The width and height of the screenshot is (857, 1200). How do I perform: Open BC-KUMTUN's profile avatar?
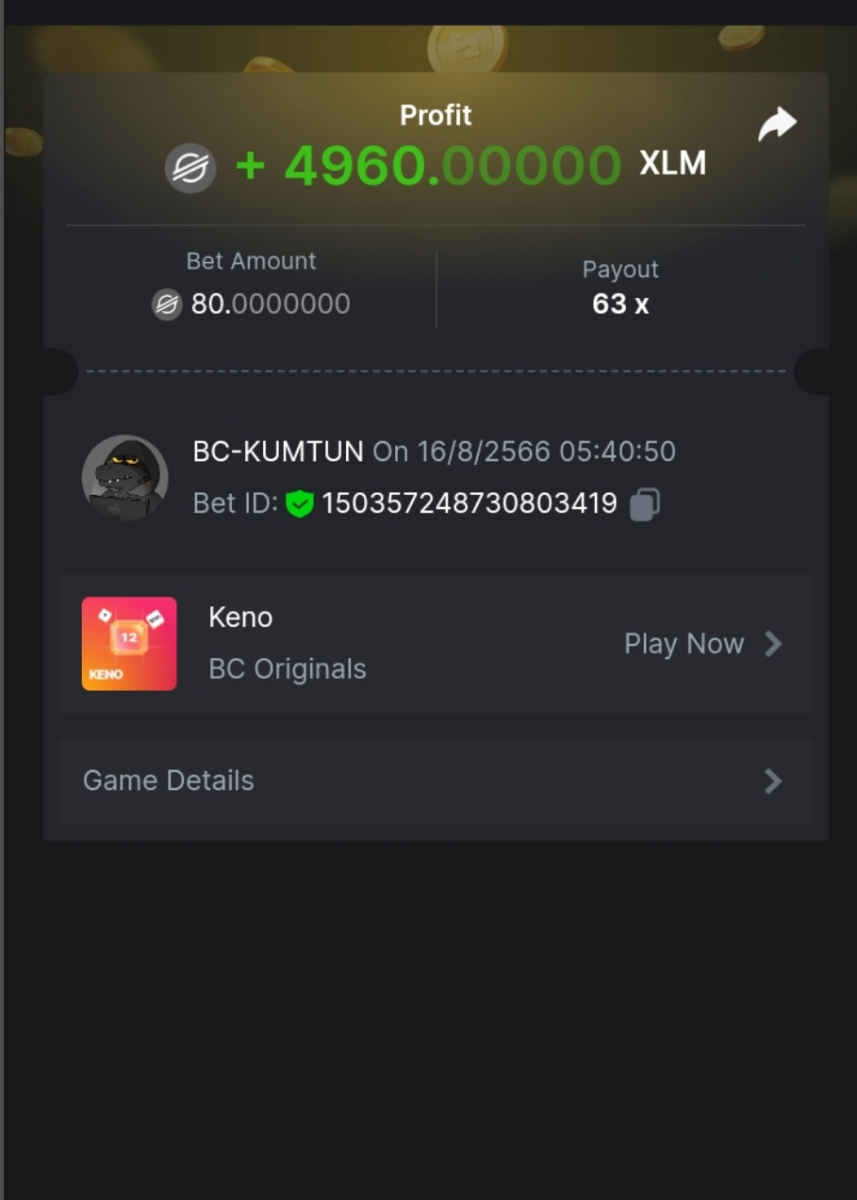[124, 478]
